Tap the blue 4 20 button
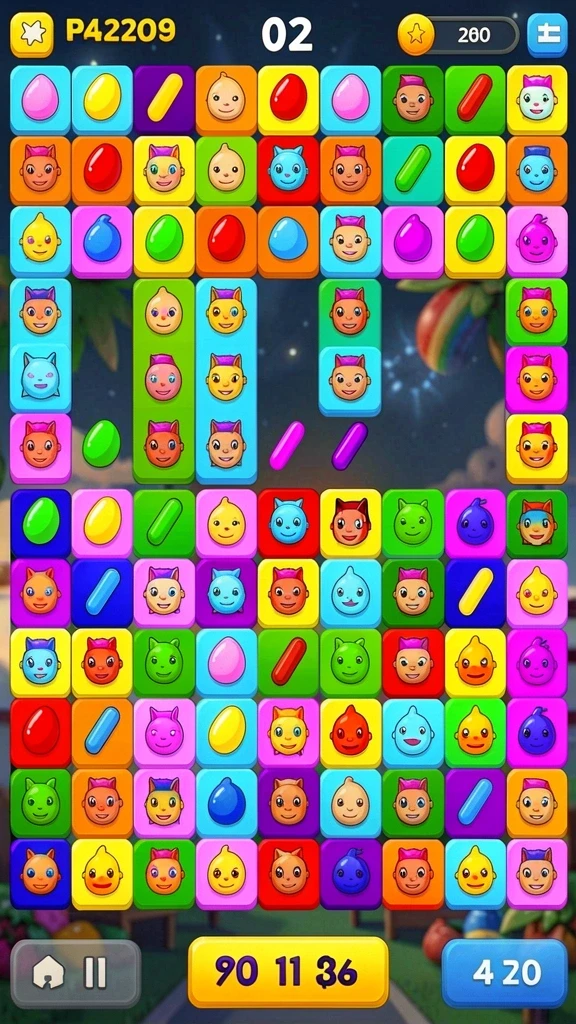The image size is (576, 1024). 505,973
